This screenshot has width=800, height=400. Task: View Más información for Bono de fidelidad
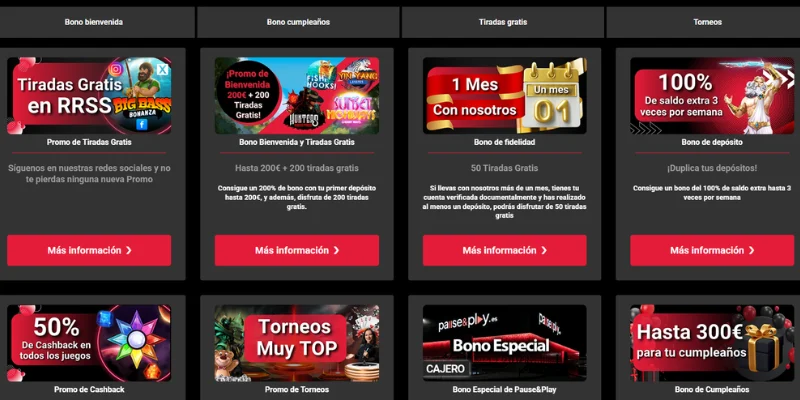(504, 250)
